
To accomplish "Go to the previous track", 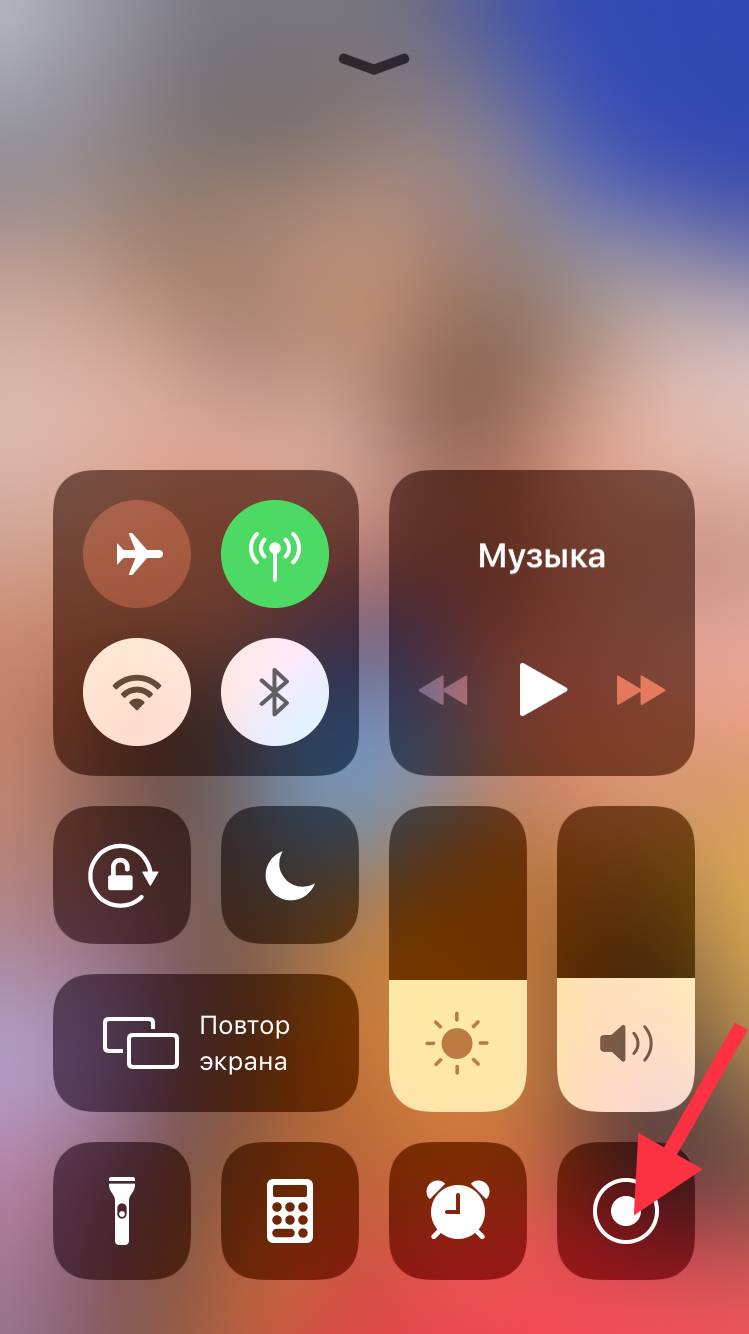I will click(x=443, y=690).
